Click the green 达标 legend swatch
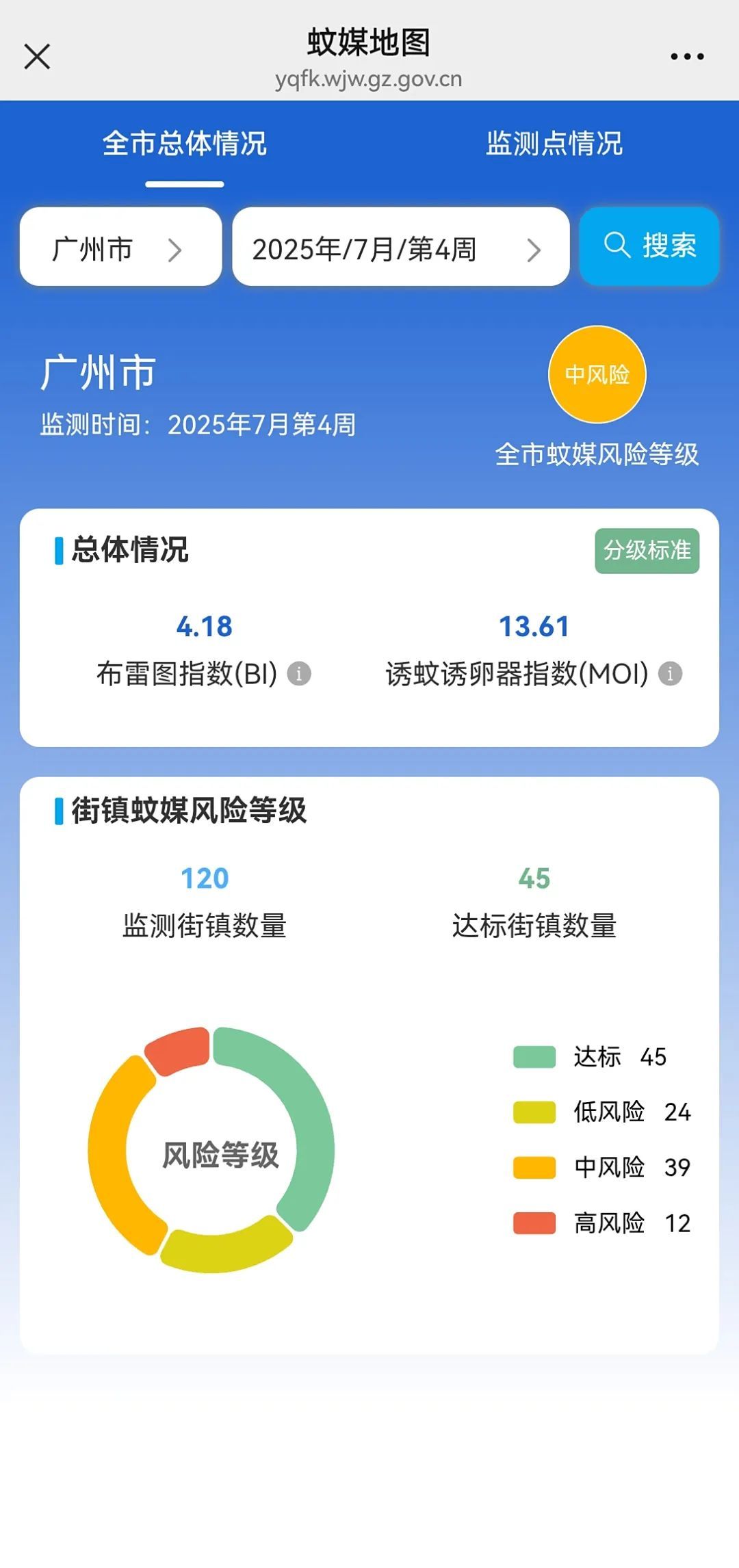 tap(534, 1057)
